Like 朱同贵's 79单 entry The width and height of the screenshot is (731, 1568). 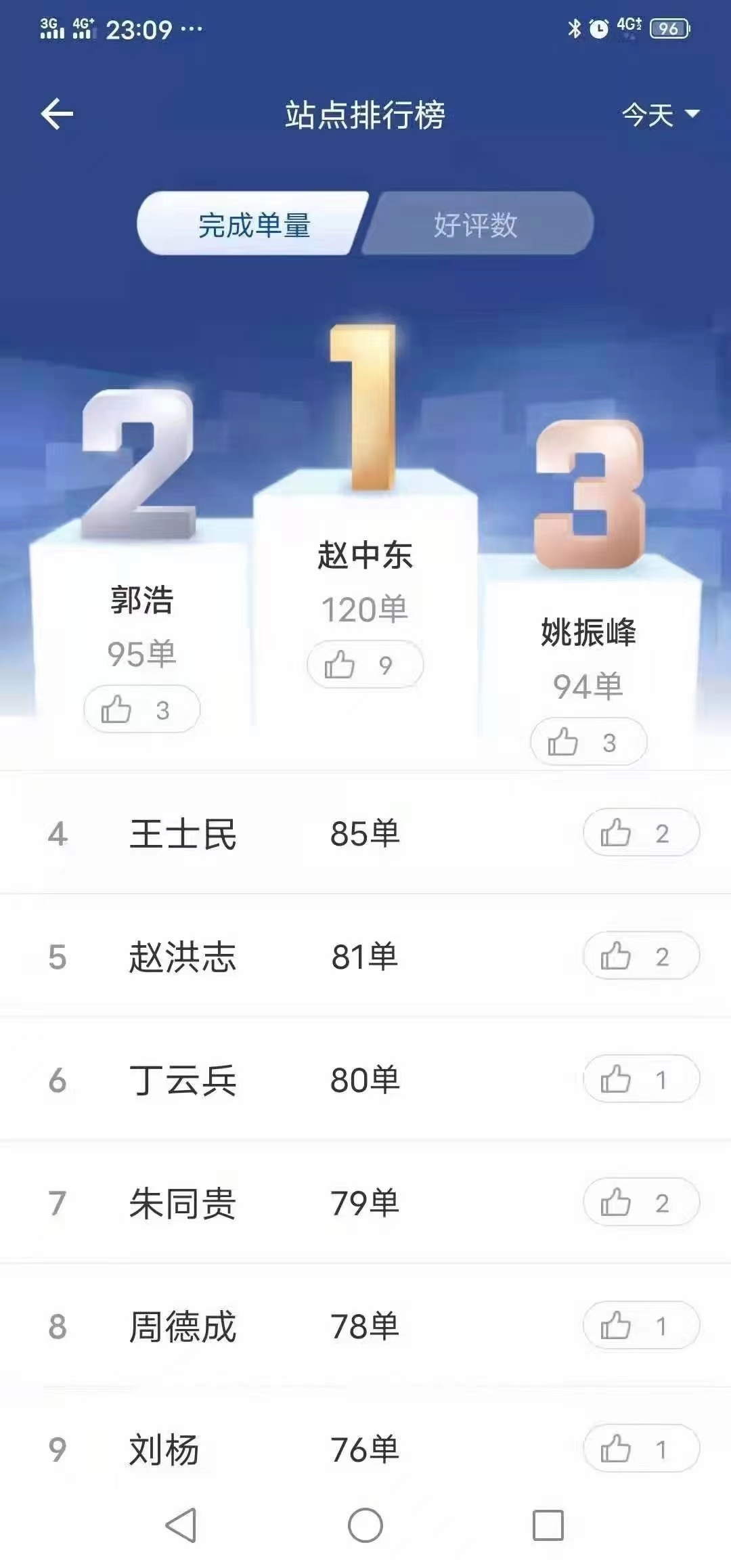tap(640, 1202)
